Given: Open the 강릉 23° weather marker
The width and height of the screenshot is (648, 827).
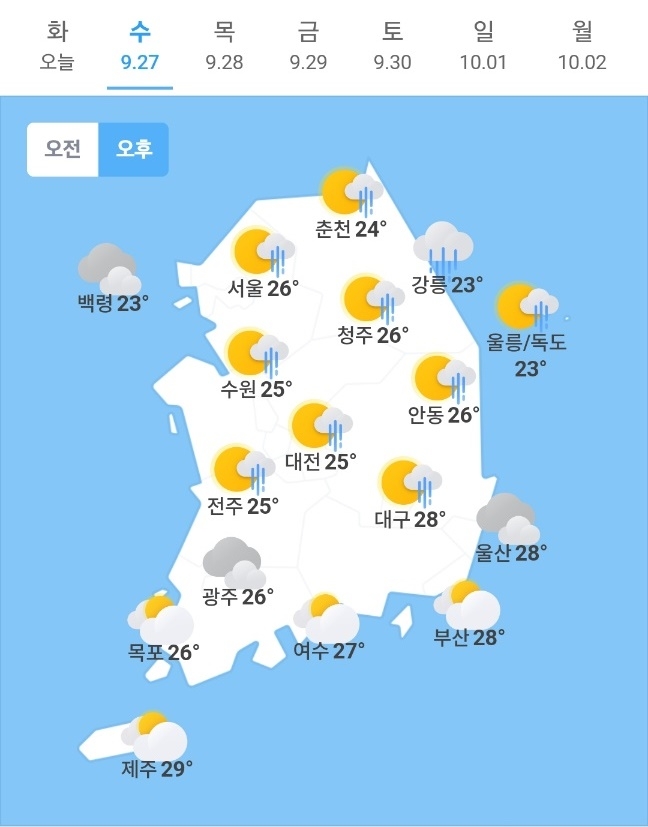Looking at the screenshot, I should 444,262.
